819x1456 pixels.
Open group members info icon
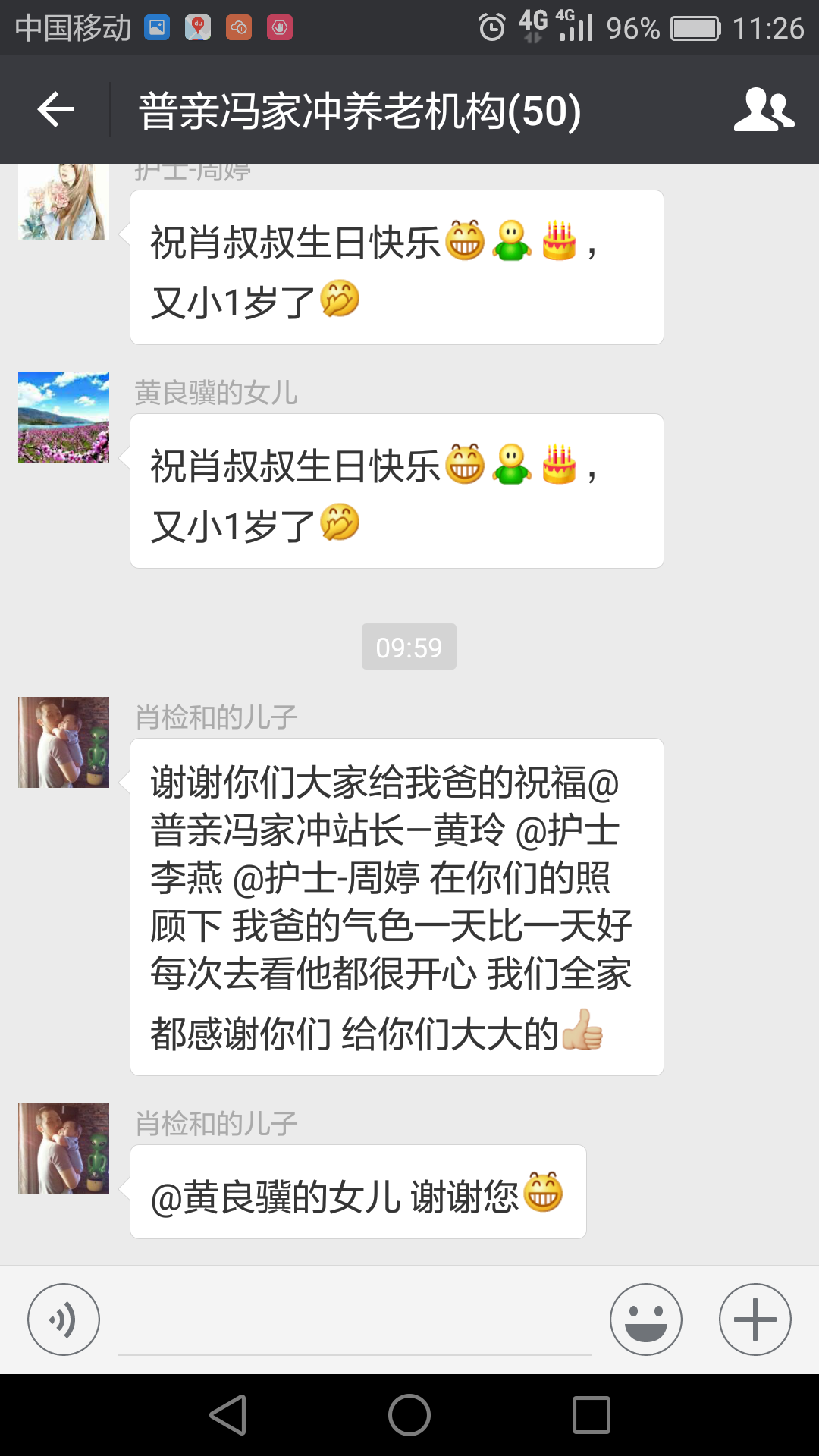click(x=764, y=110)
